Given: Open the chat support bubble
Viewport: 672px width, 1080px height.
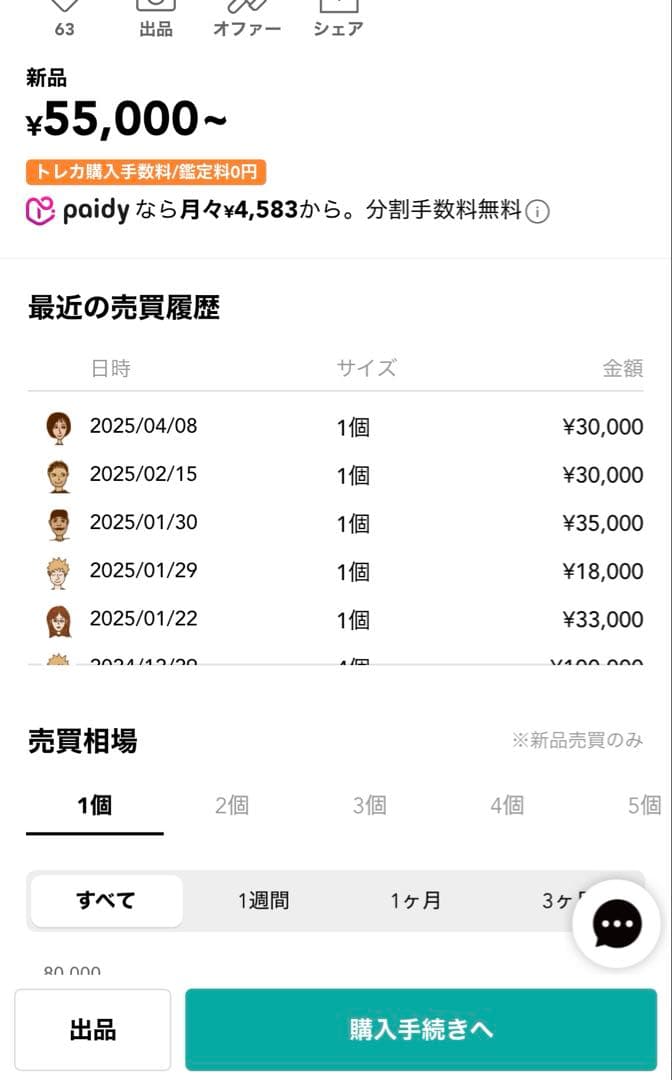Looking at the screenshot, I should [617, 925].
